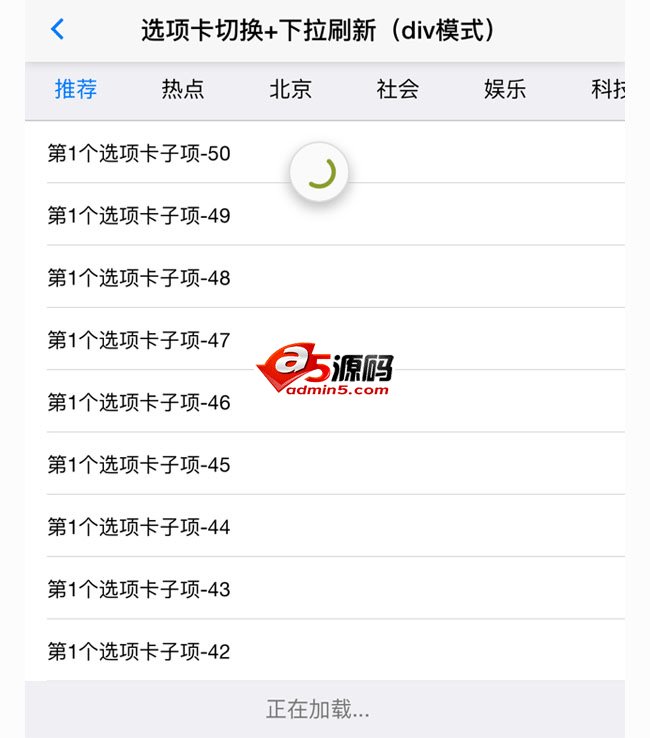650x738 pixels.
Task: Open item 第1个选项卡子项-46
Action: click(139, 402)
